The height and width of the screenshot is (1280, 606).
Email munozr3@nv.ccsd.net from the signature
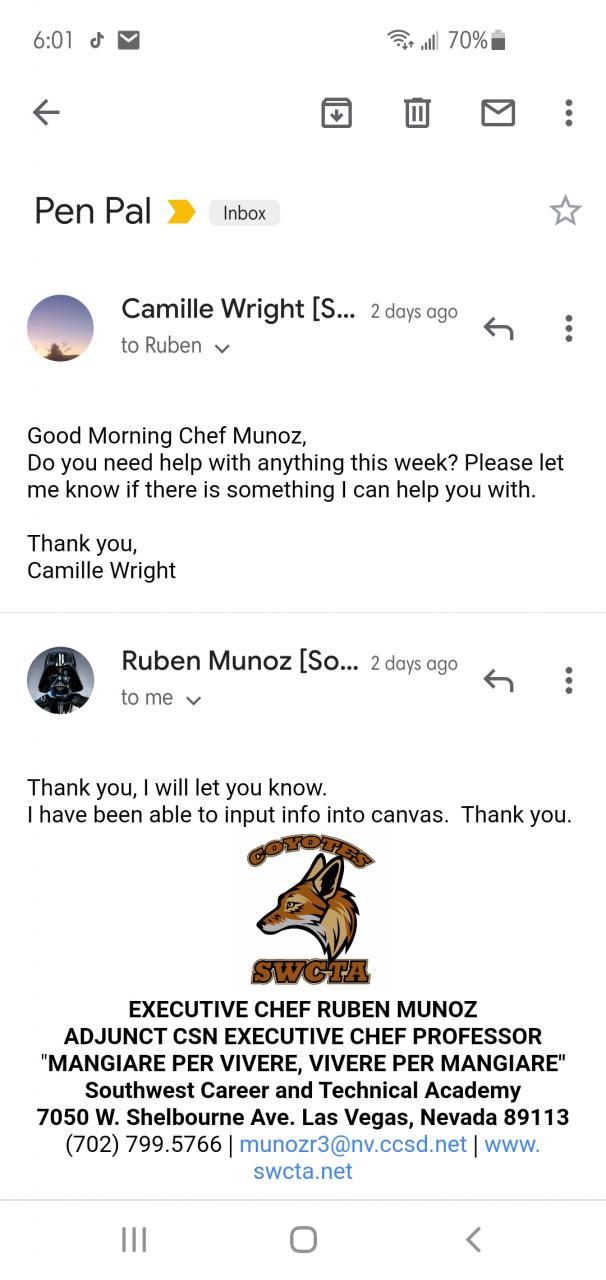[353, 1144]
